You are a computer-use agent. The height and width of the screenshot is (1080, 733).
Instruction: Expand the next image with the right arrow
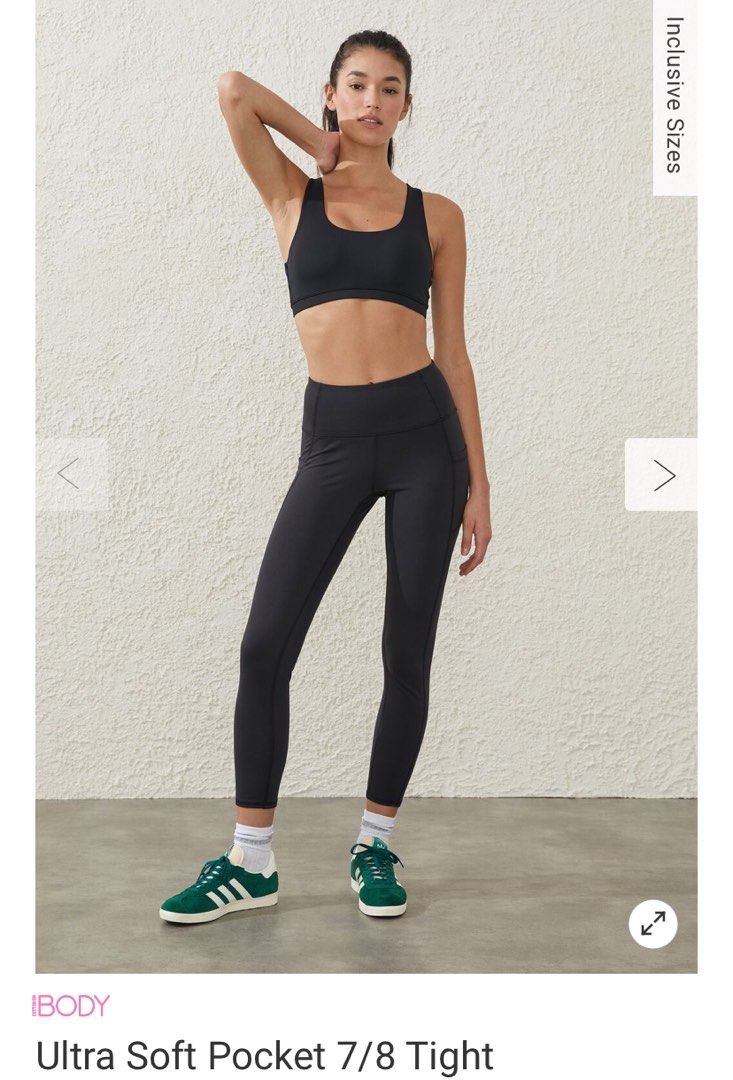point(664,475)
